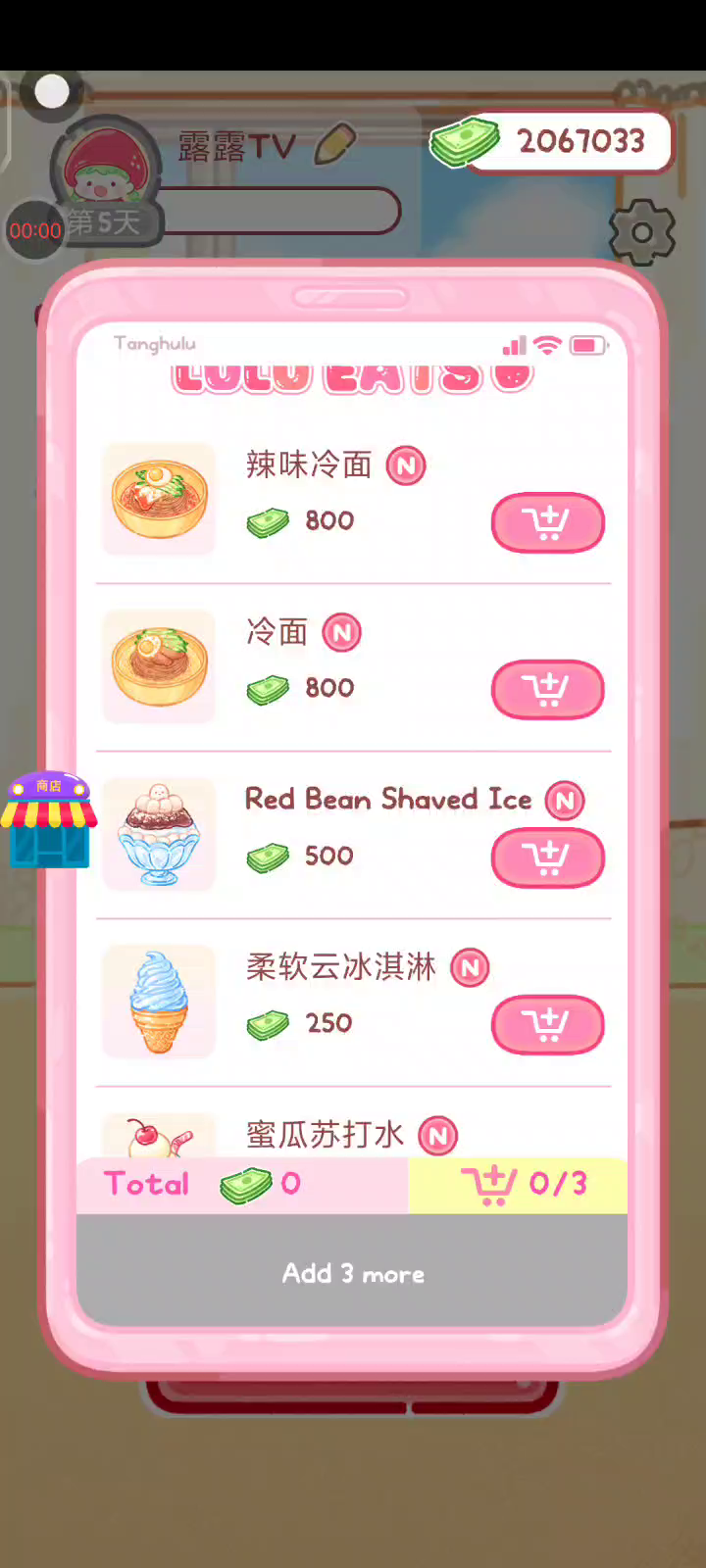Add 辣味冷面 to the cart
The width and height of the screenshot is (706, 1568).
pyautogui.click(x=547, y=522)
